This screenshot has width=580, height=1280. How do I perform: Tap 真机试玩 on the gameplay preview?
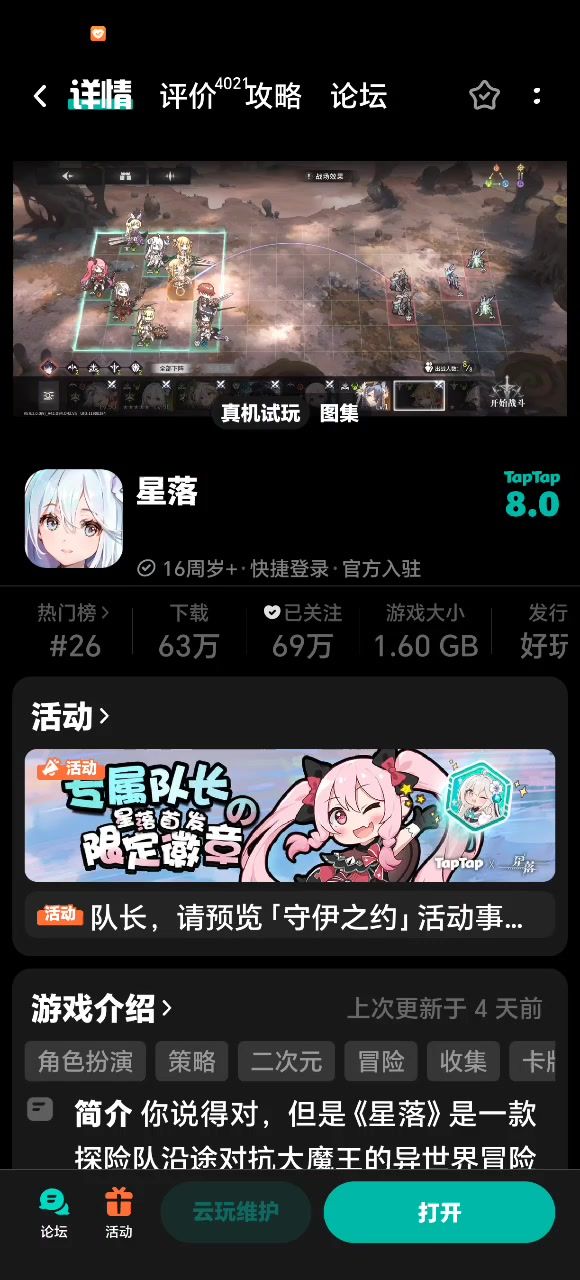pos(261,413)
